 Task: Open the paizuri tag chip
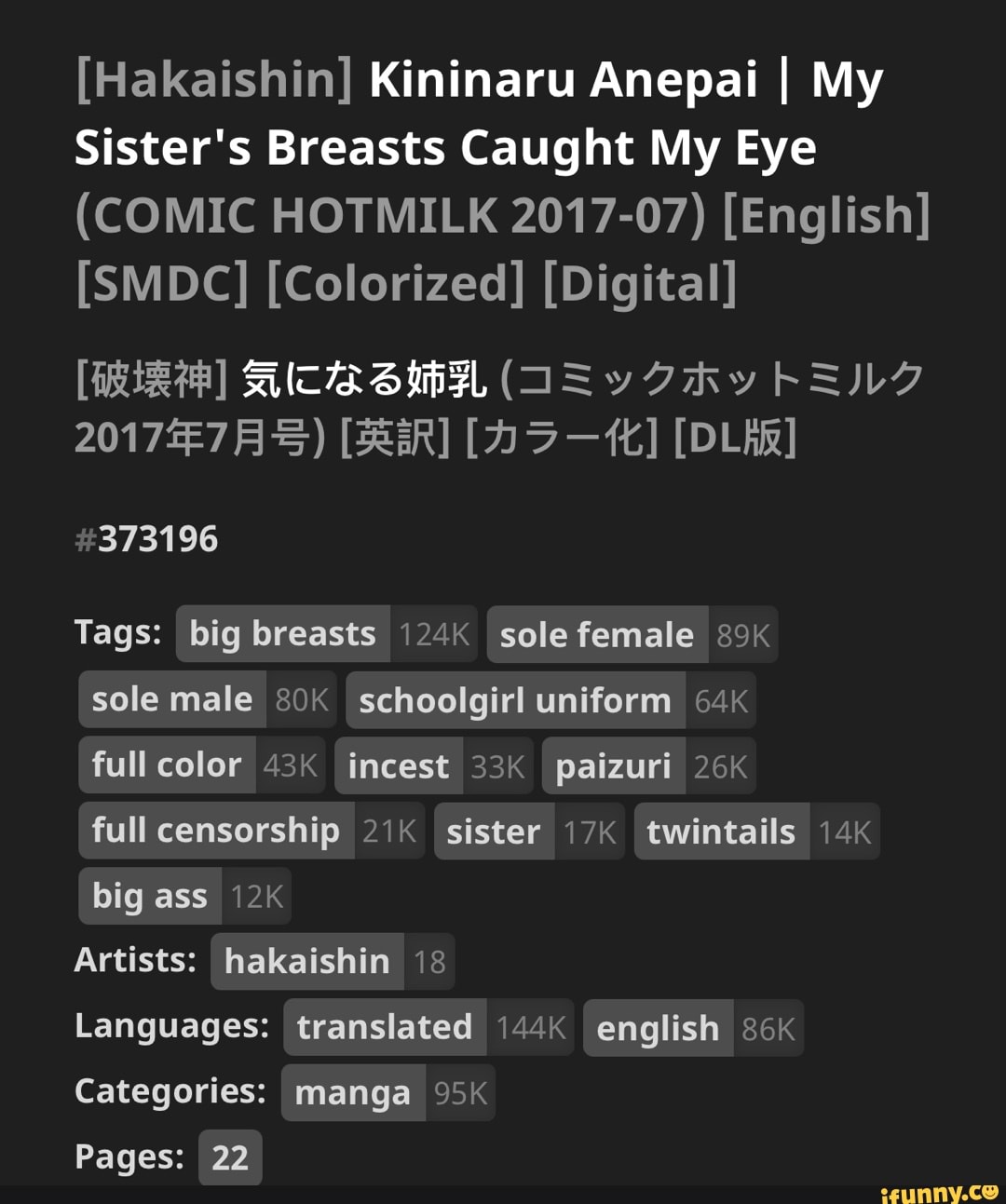613,766
